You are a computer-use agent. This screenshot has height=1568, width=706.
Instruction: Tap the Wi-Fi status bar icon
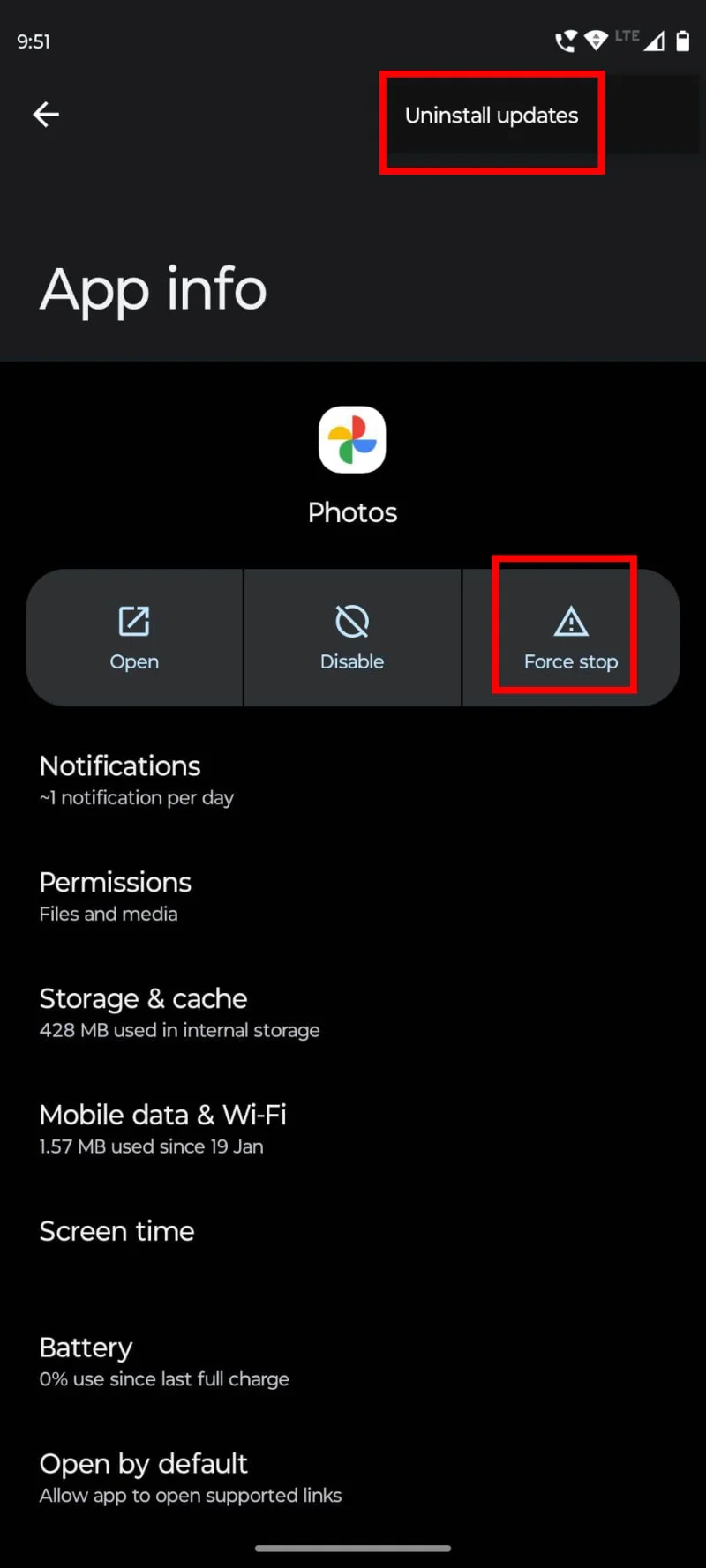pos(597,41)
